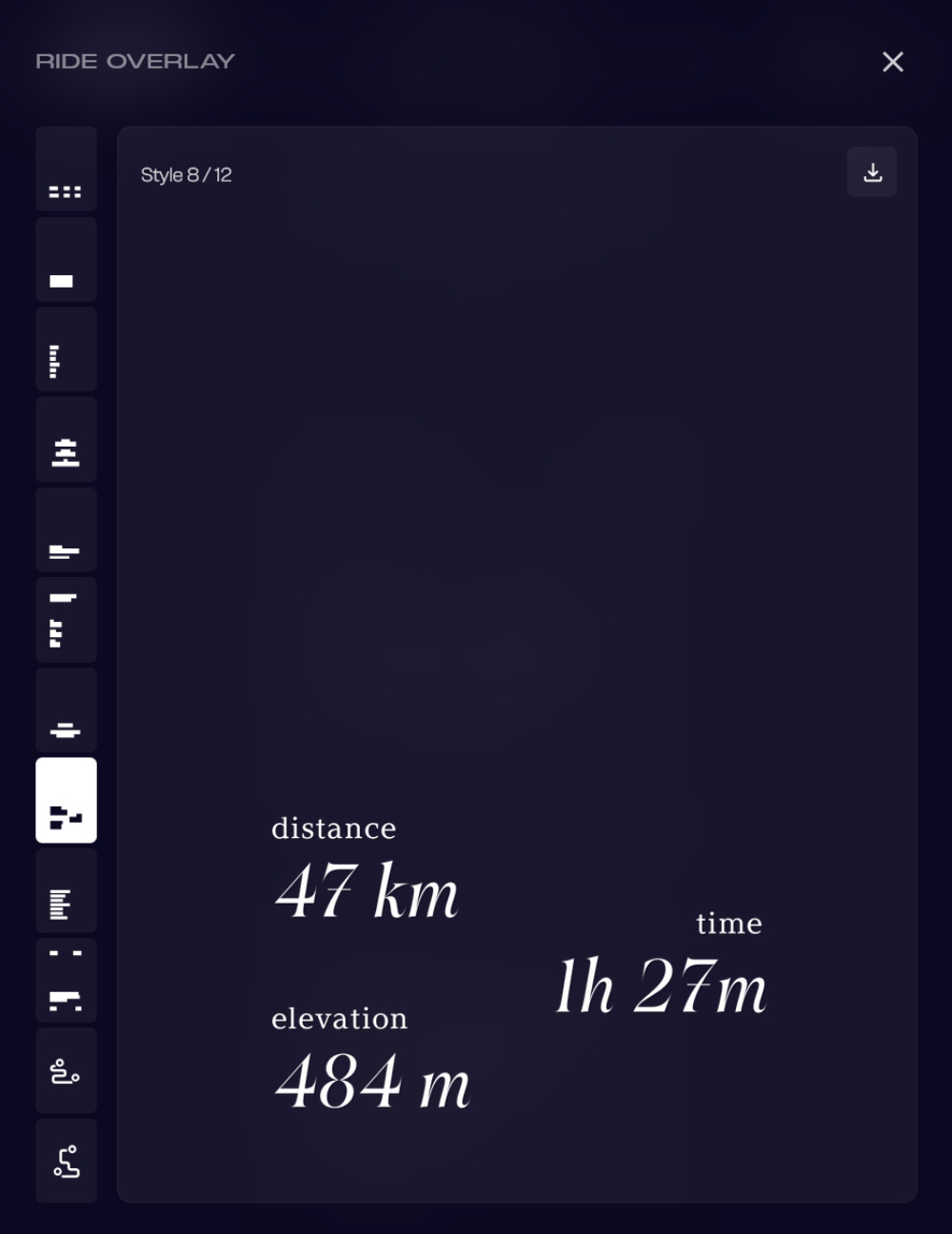Viewport: 952px width, 1234px height.
Task: Tap the highlighted eighth overlay style
Action: 66,800
